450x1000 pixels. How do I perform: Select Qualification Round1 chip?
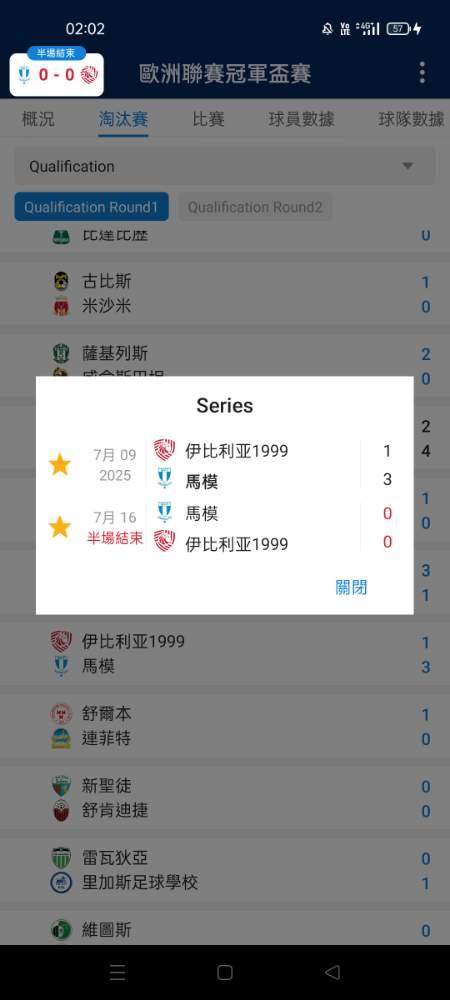point(91,207)
